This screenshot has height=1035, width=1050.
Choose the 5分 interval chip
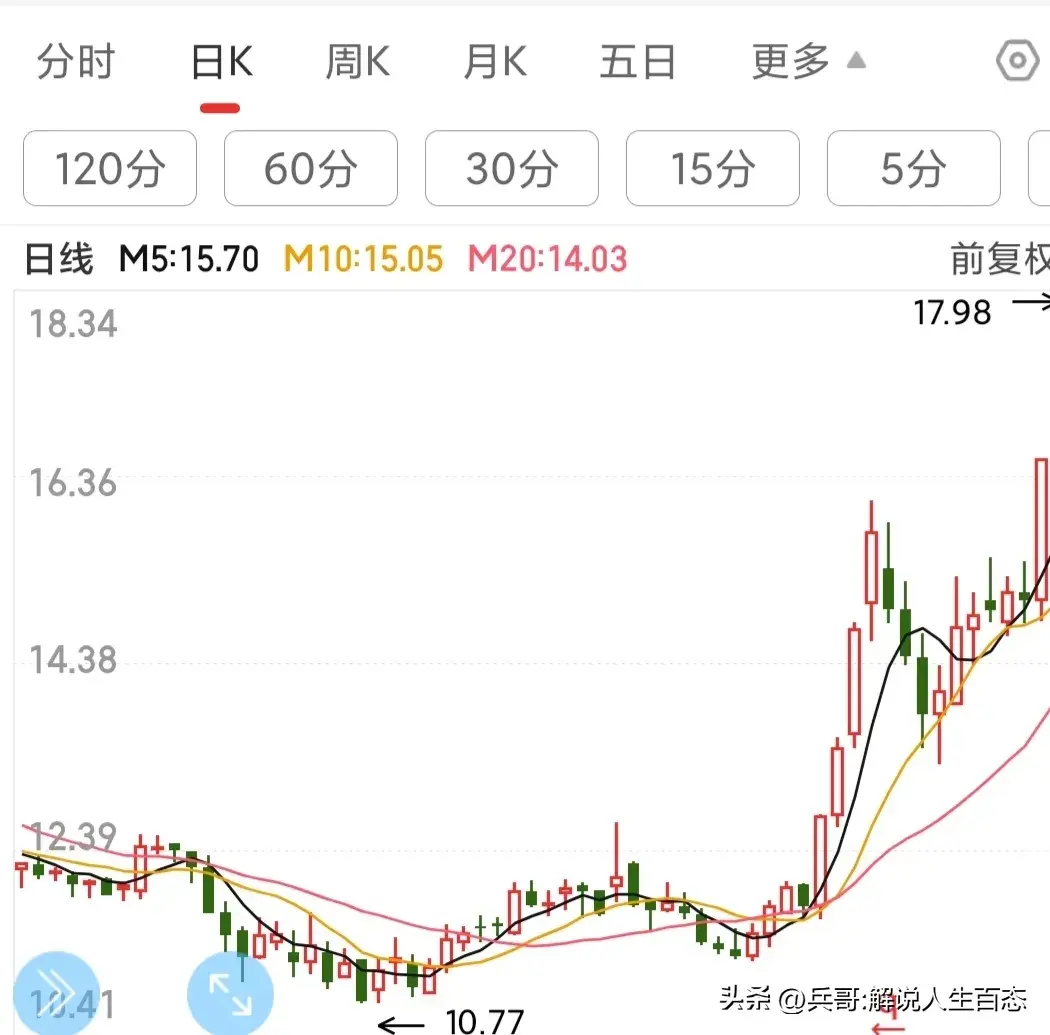click(x=913, y=169)
